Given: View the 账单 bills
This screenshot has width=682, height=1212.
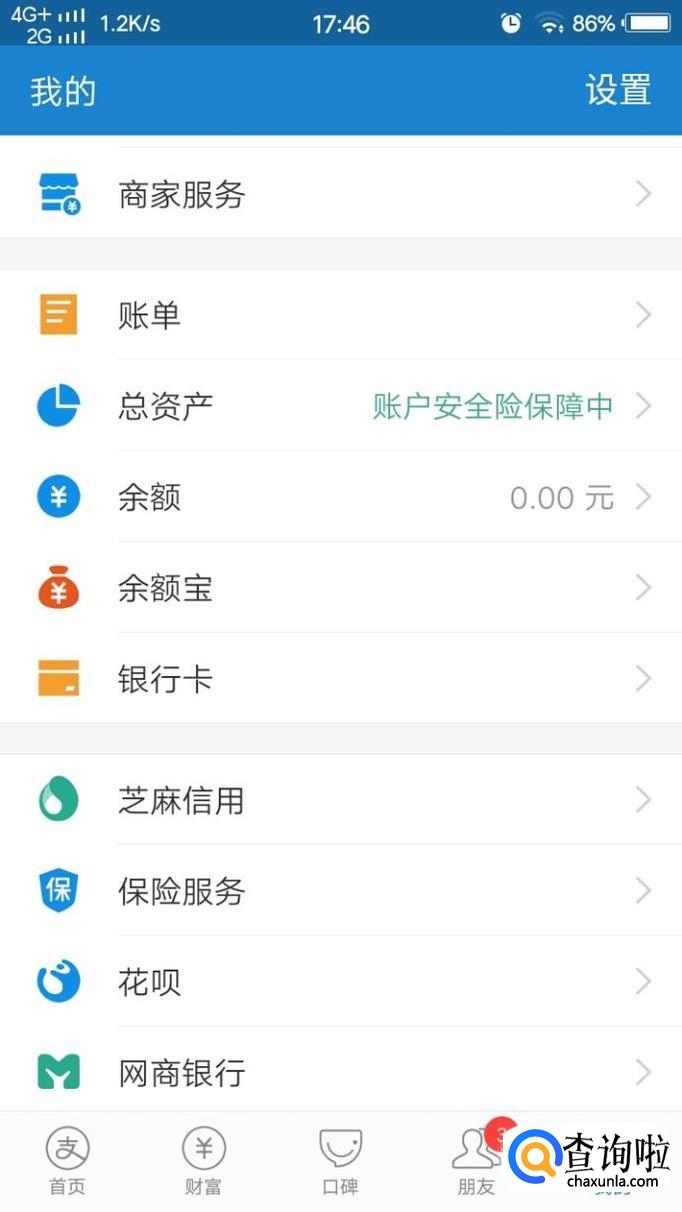Looking at the screenshot, I should (x=340, y=316).
